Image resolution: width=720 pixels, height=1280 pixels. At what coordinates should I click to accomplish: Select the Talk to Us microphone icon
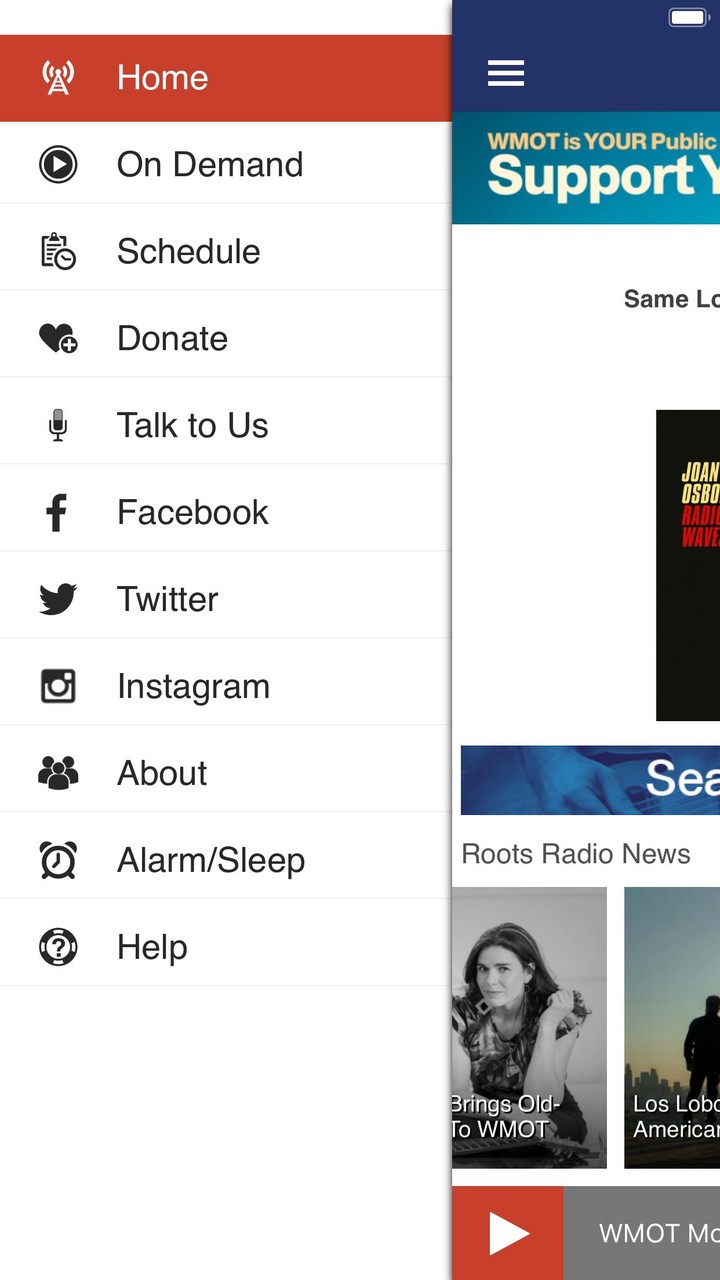pyautogui.click(x=59, y=425)
